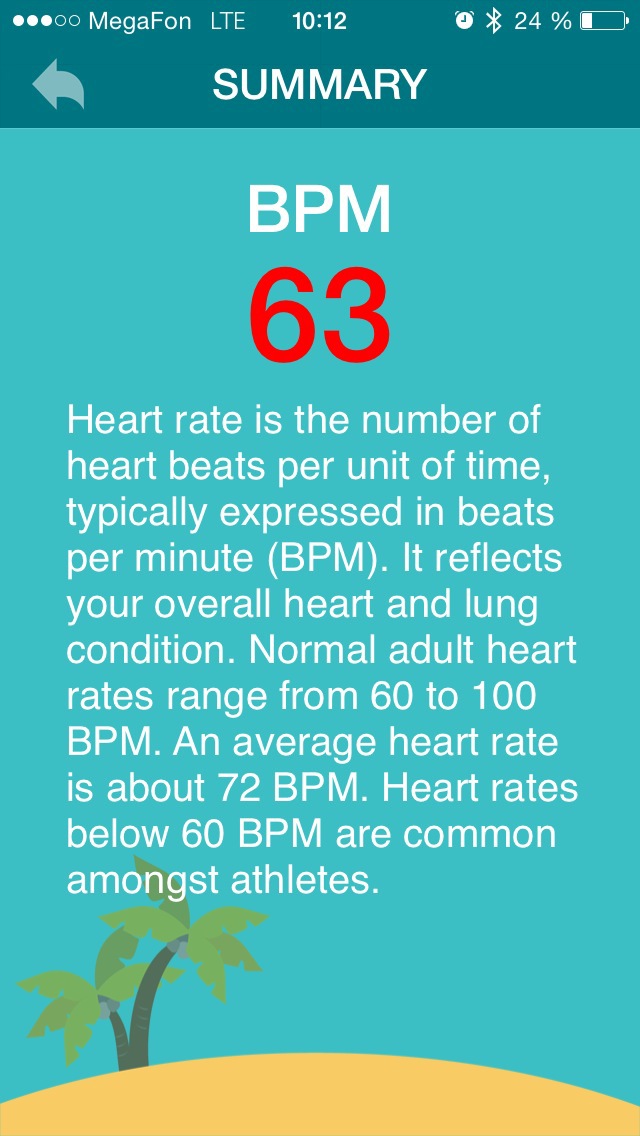Go back from the Summary screen
This screenshot has height=1136, width=640.
[58, 85]
